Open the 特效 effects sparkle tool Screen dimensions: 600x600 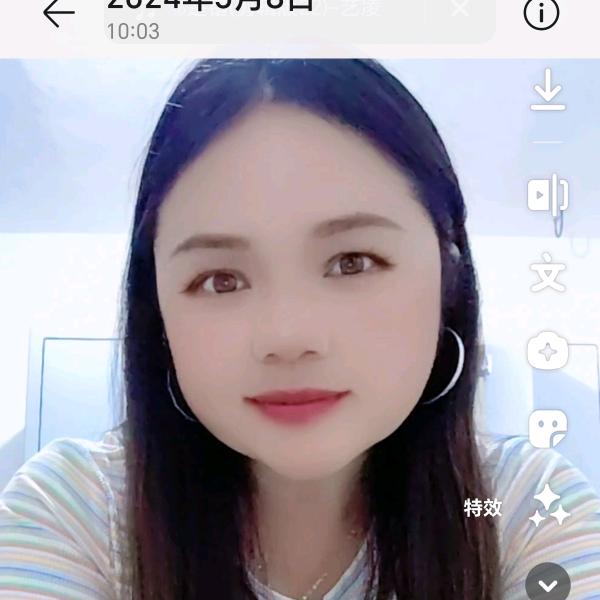[548, 507]
